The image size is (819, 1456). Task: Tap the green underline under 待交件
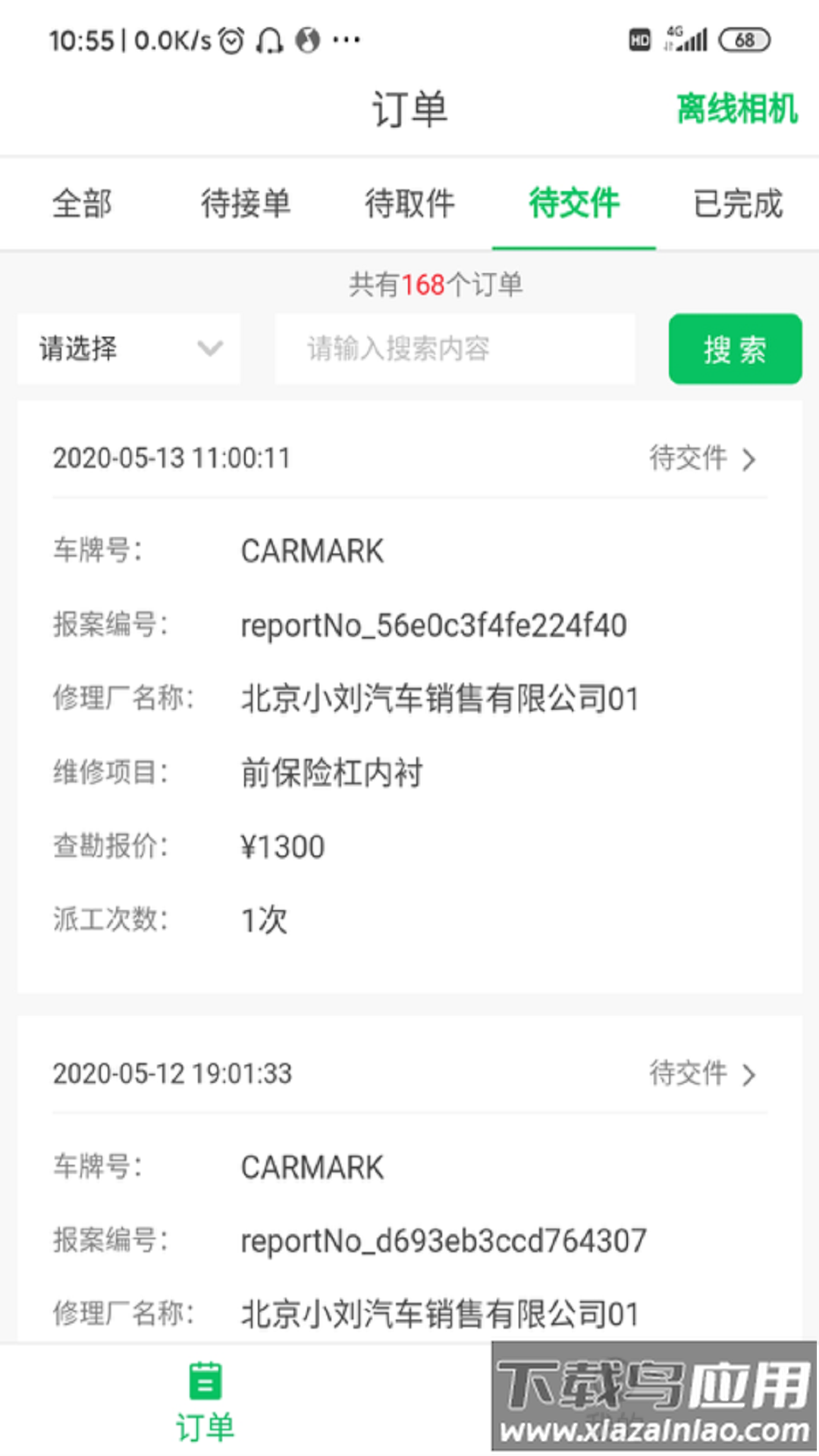point(574,247)
